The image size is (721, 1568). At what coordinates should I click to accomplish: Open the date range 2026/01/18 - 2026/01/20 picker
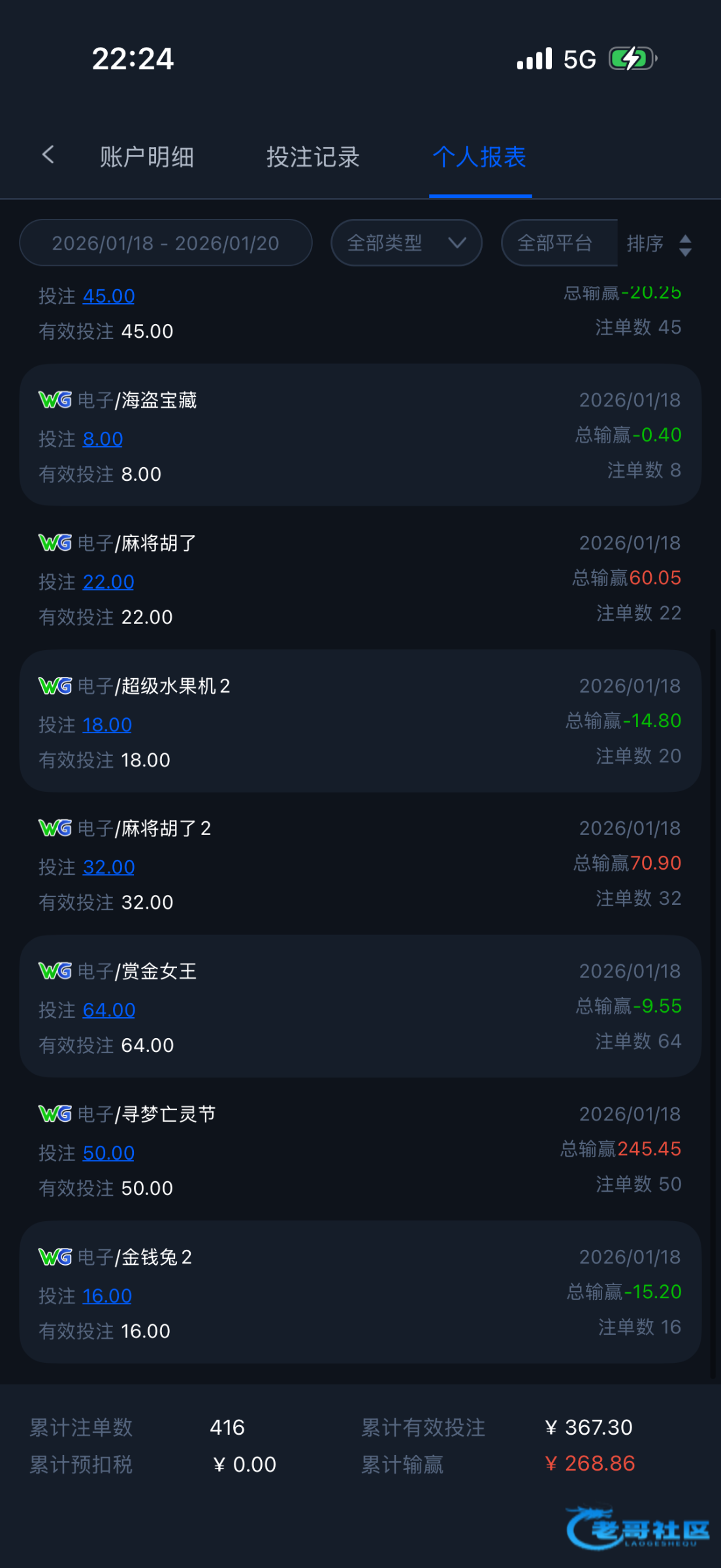pyautogui.click(x=166, y=243)
